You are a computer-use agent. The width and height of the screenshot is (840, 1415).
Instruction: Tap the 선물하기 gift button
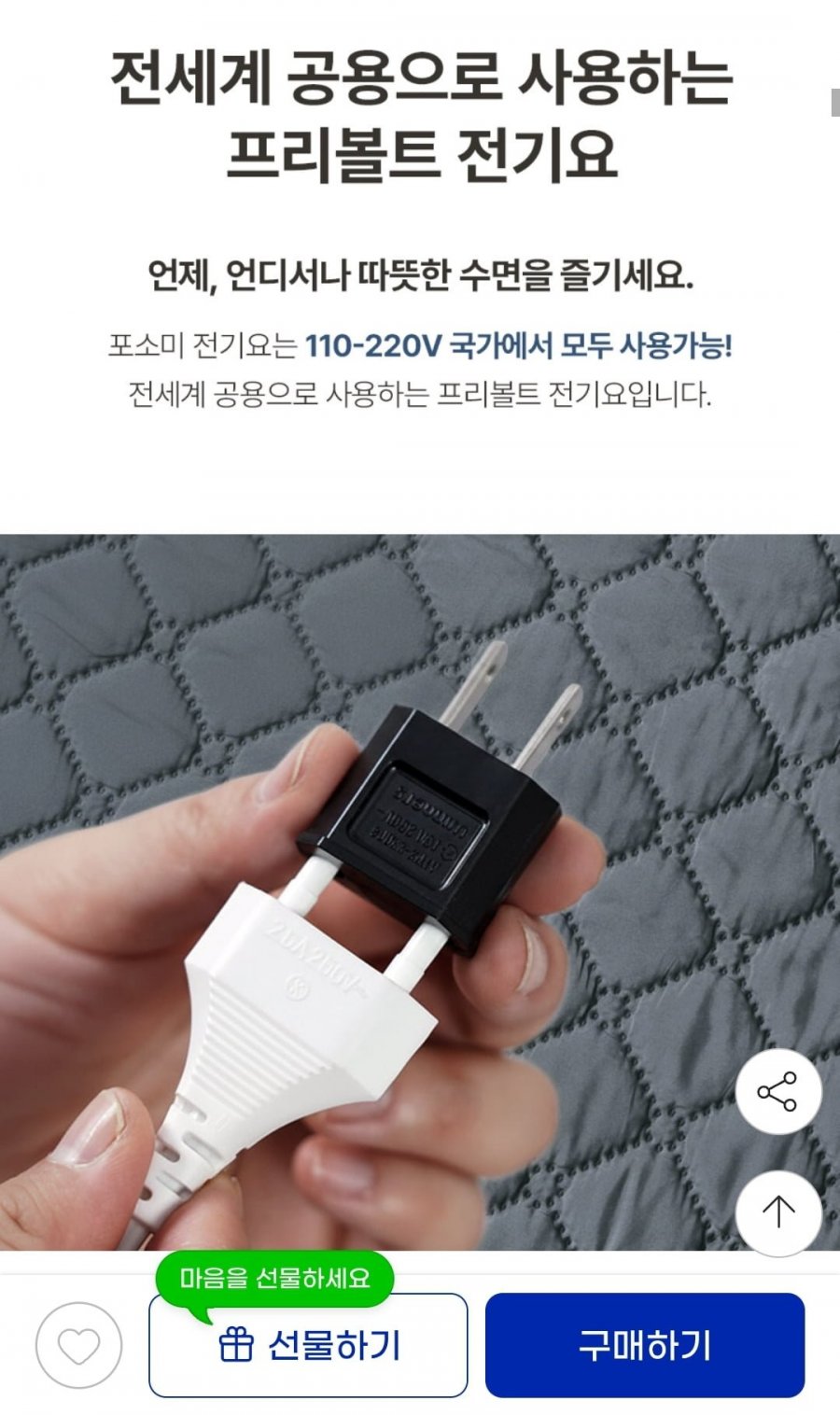click(x=308, y=1345)
